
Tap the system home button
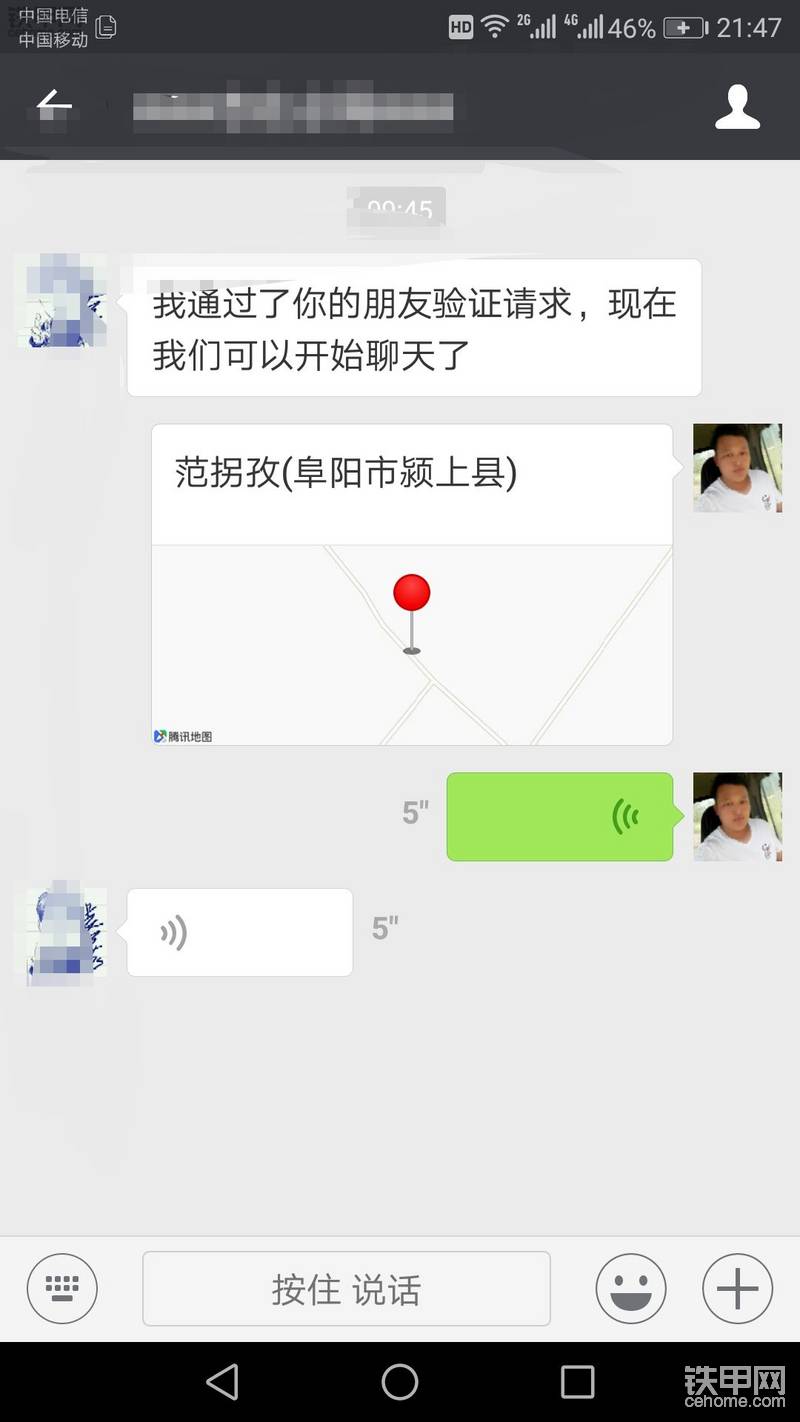coord(400,1382)
